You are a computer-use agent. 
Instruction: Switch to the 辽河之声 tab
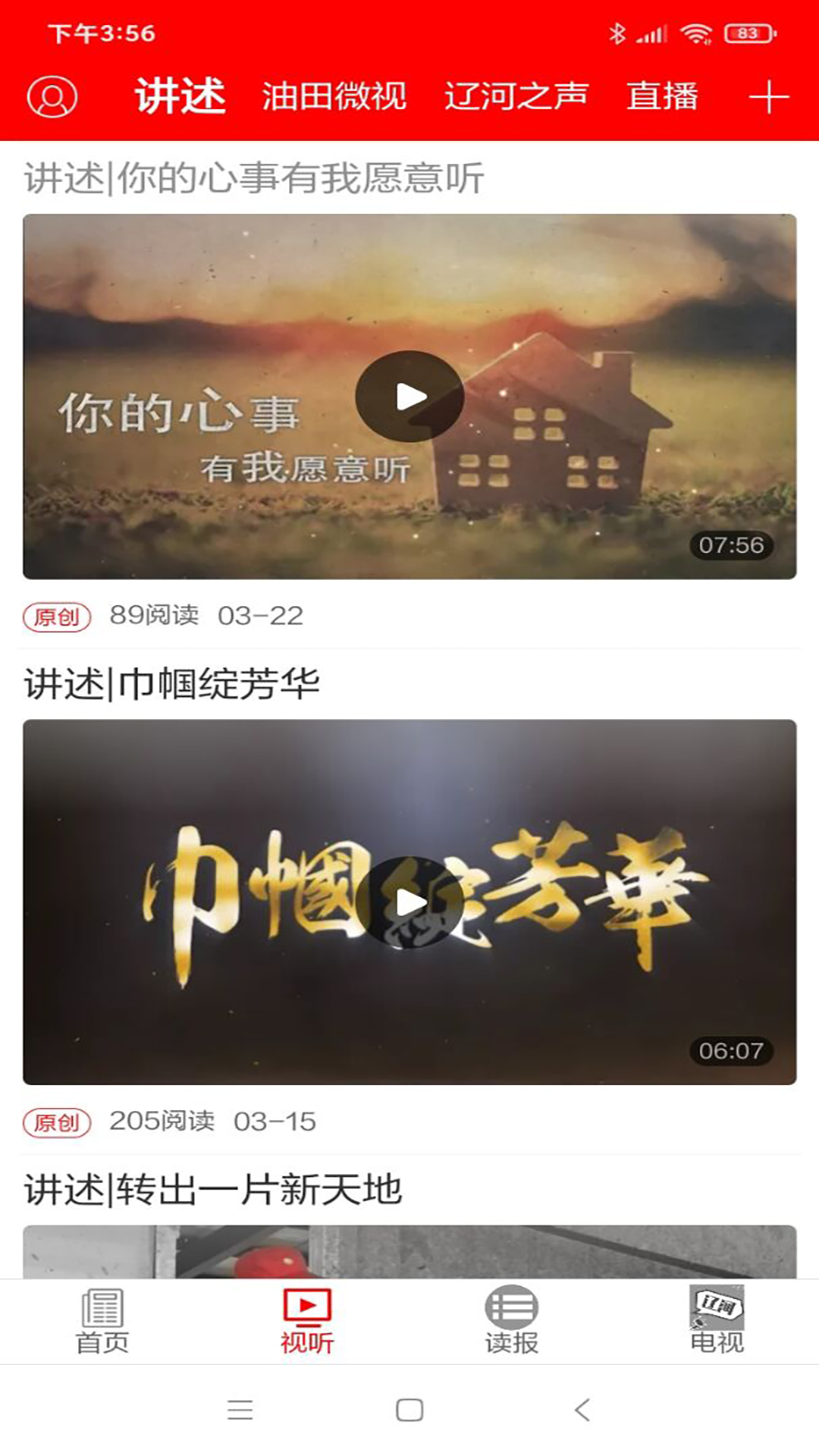pyautogui.click(x=516, y=97)
